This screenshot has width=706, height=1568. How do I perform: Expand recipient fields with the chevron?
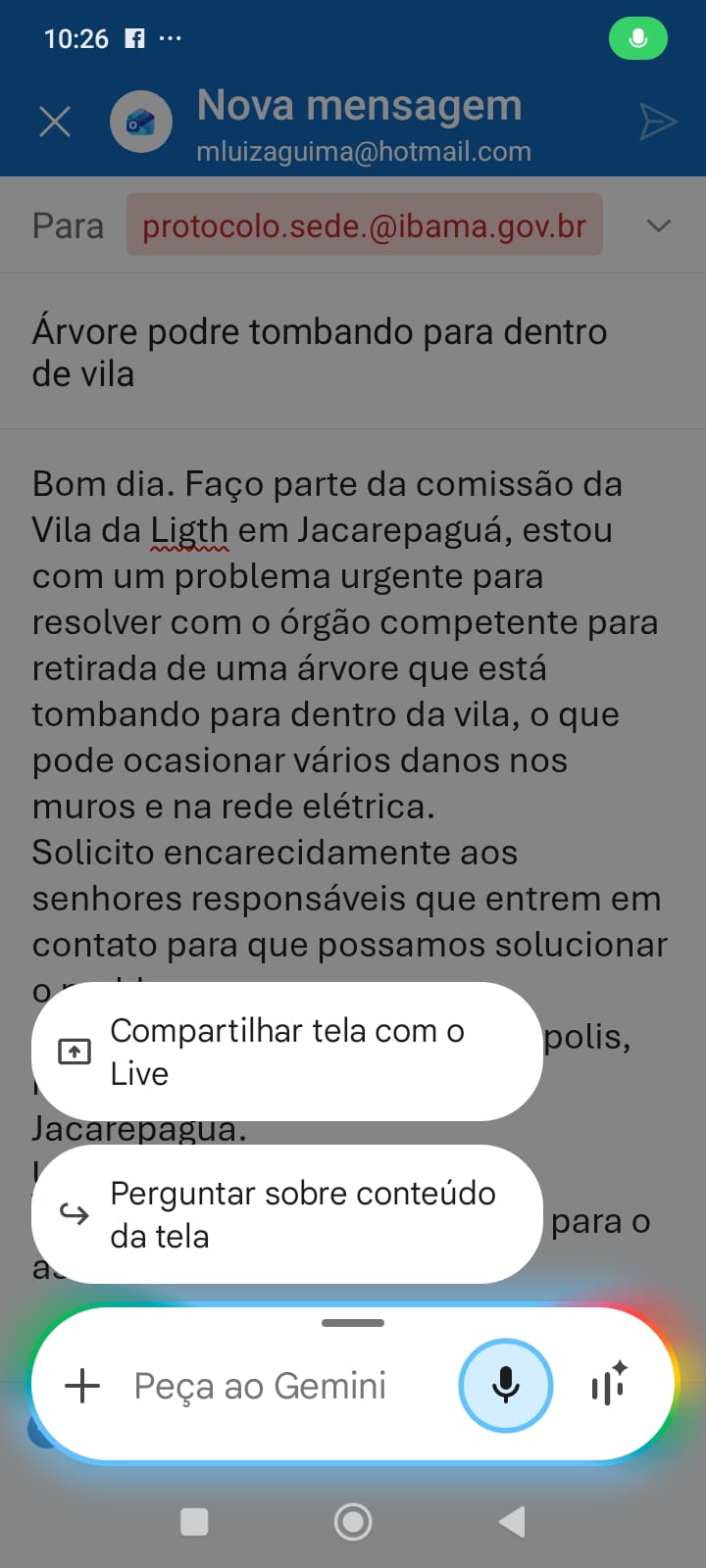coord(659,225)
